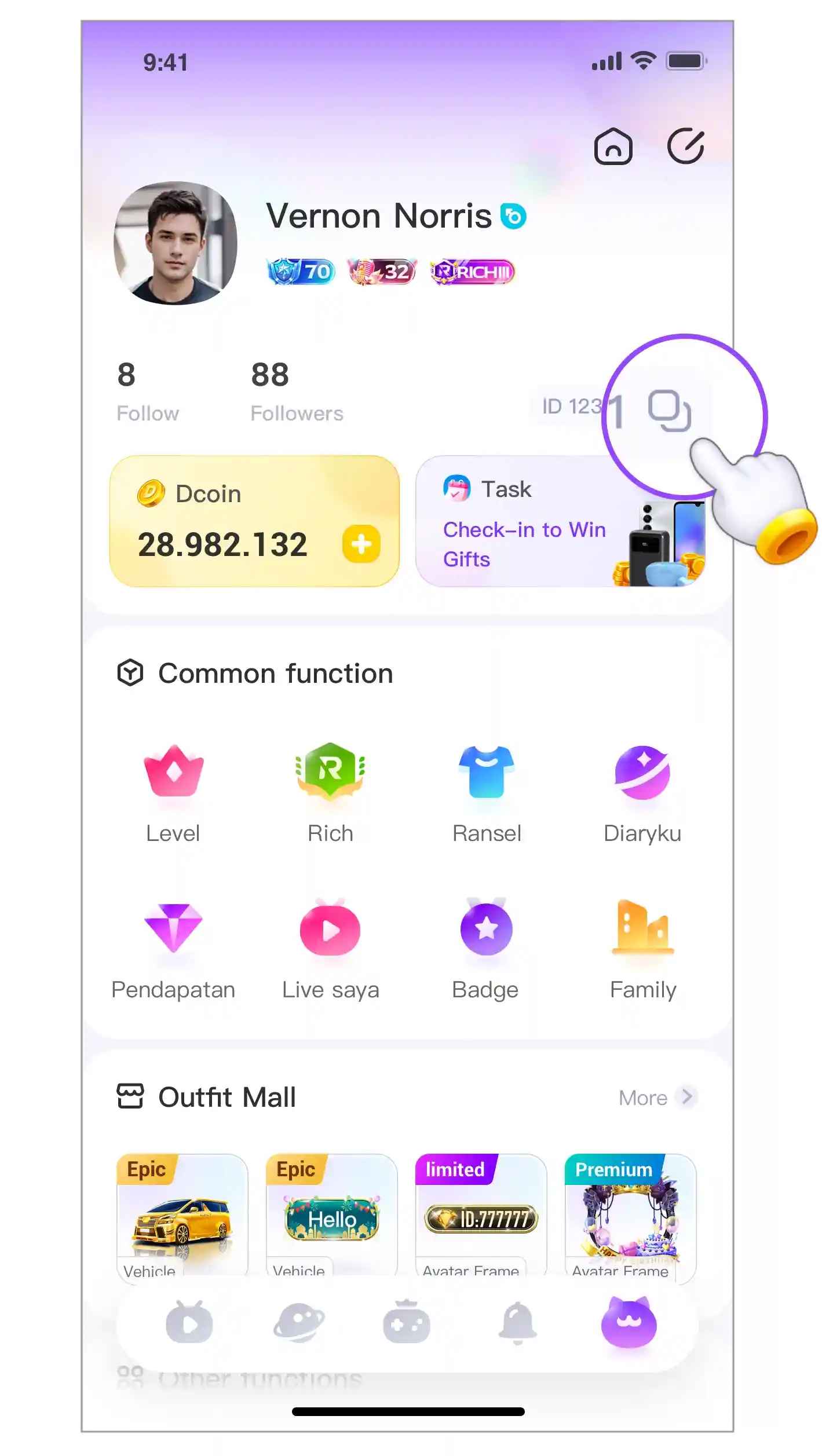Tap the edit profile icon

click(685, 146)
